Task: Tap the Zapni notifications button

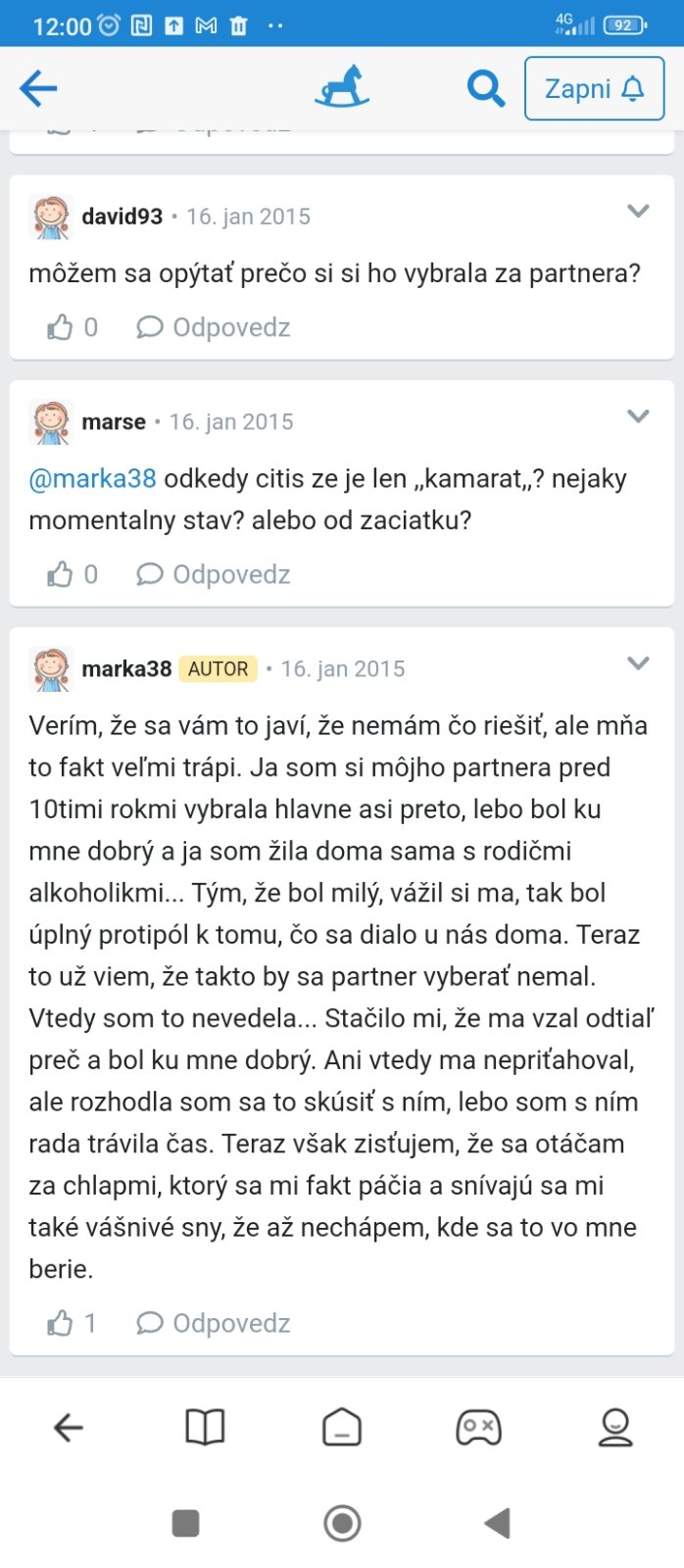Action: (594, 89)
